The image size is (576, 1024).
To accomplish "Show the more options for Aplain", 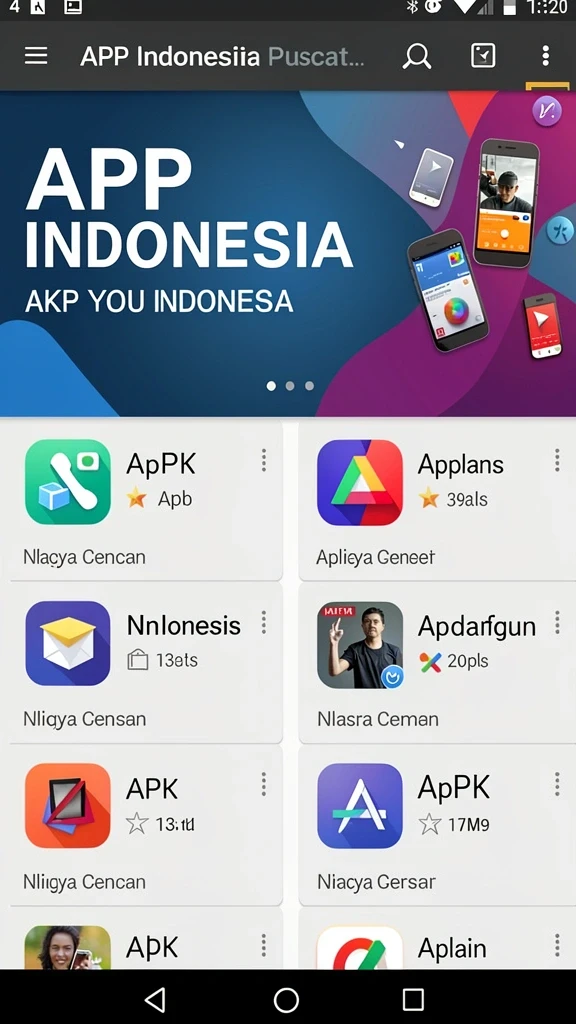I will [x=557, y=945].
